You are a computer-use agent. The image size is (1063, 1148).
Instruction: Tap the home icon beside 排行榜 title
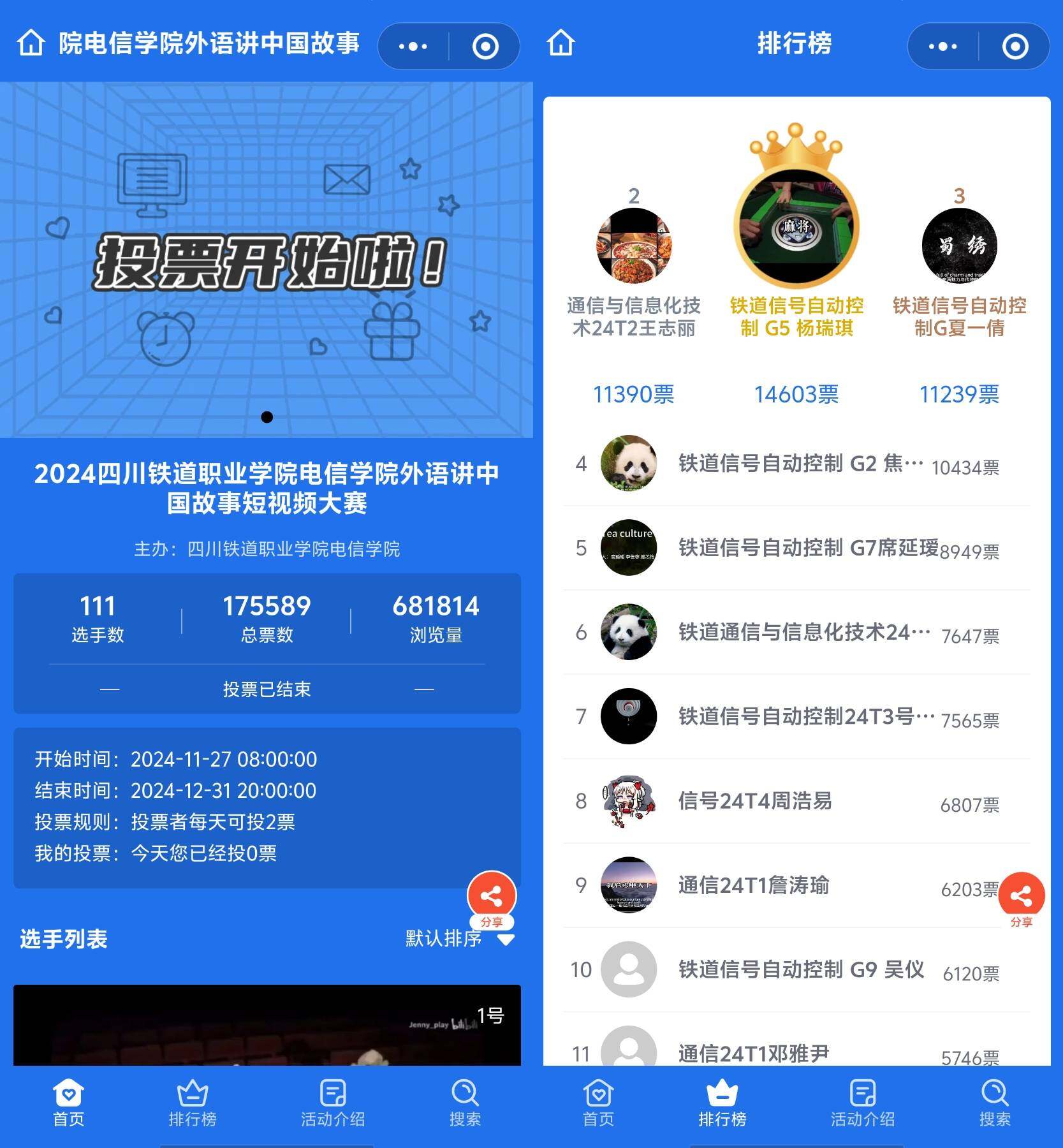pyautogui.click(x=561, y=44)
